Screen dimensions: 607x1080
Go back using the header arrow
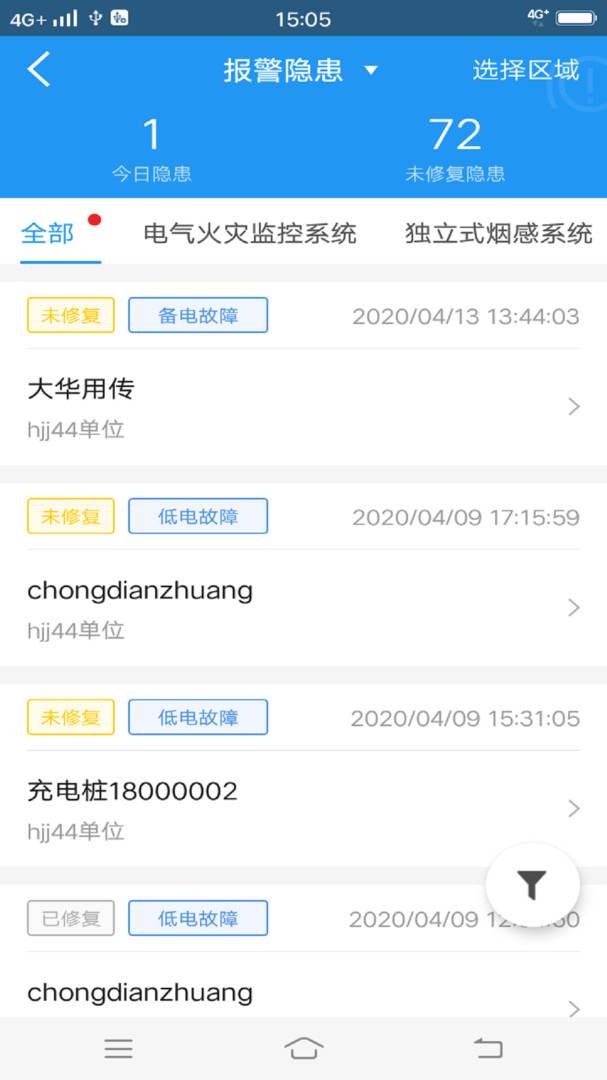point(39,70)
